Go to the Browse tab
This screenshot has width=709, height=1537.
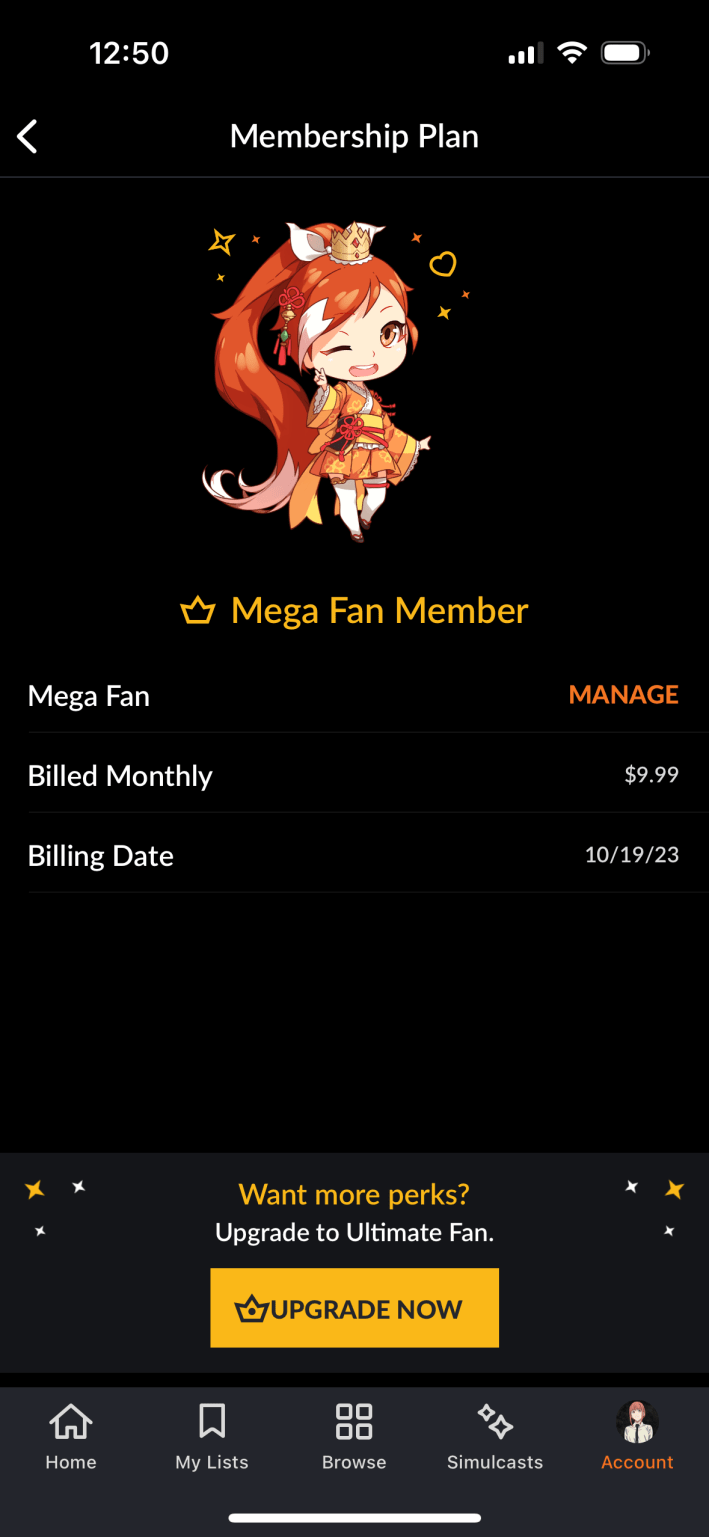click(x=354, y=1437)
